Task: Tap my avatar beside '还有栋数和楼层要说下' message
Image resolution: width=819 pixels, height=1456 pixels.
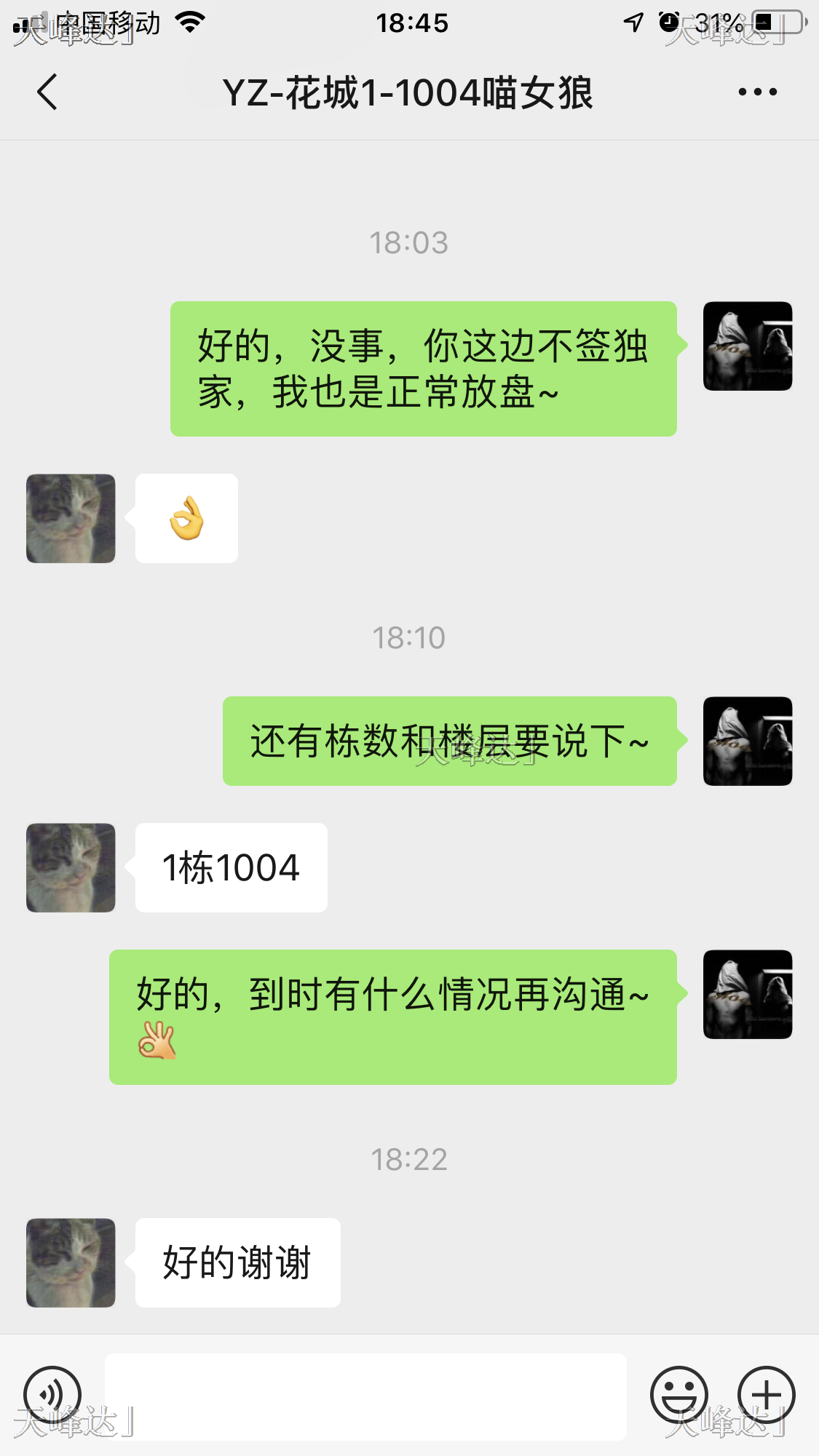Action: pyautogui.click(x=747, y=741)
